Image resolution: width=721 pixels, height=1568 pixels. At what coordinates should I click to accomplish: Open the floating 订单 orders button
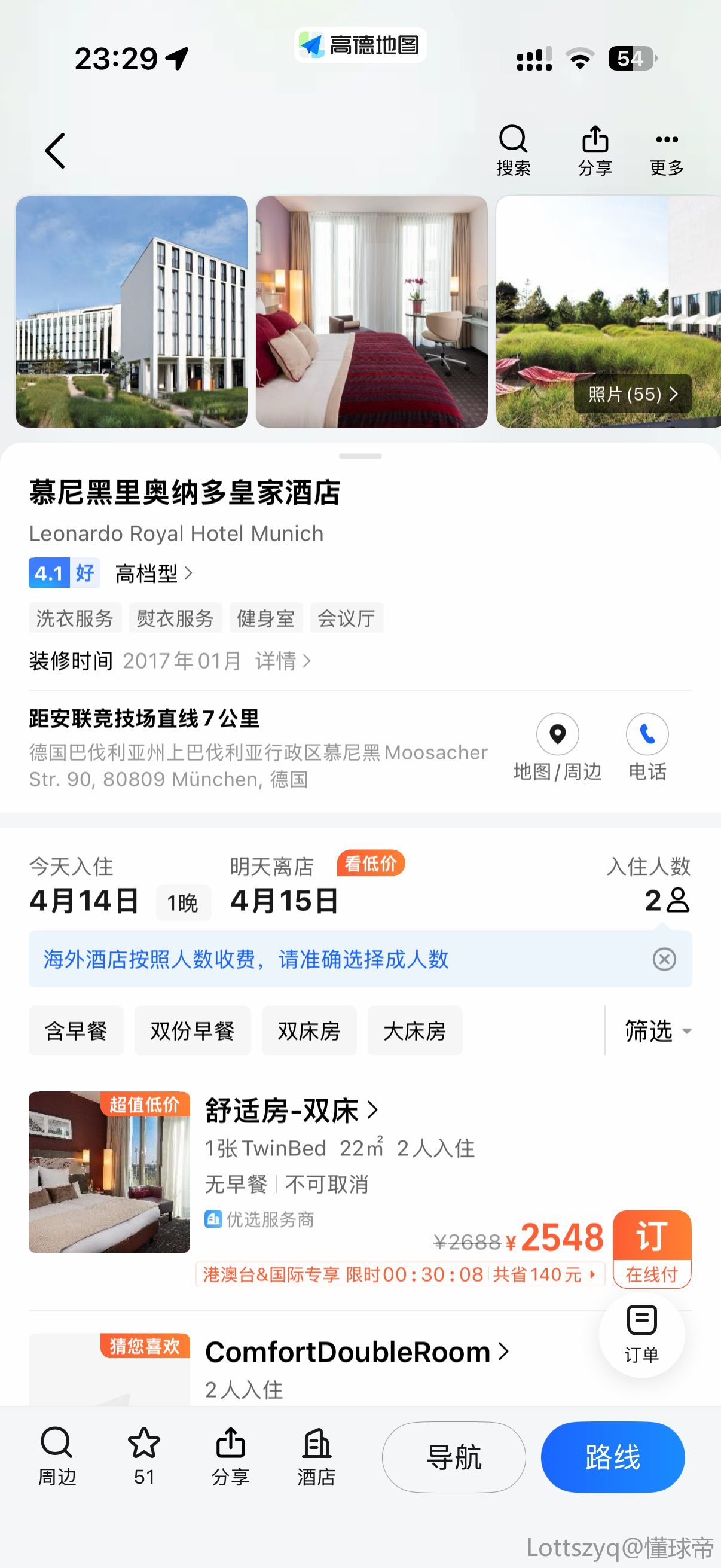pos(642,1335)
